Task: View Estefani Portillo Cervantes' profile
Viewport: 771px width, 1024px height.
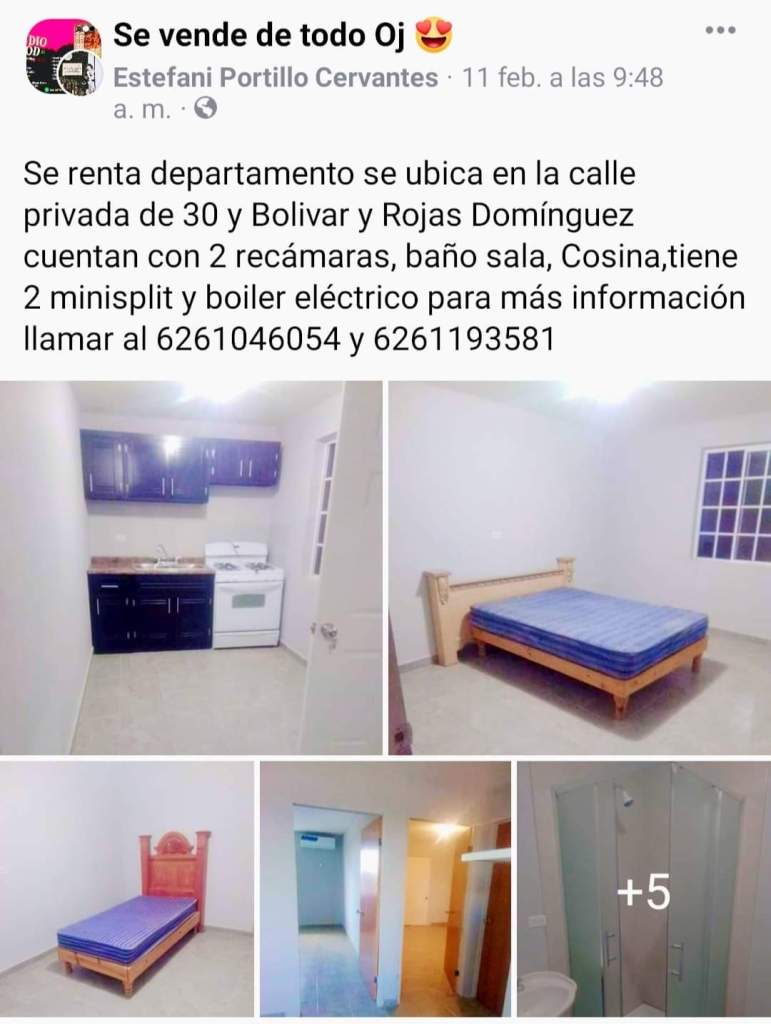Action: [275, 78]
